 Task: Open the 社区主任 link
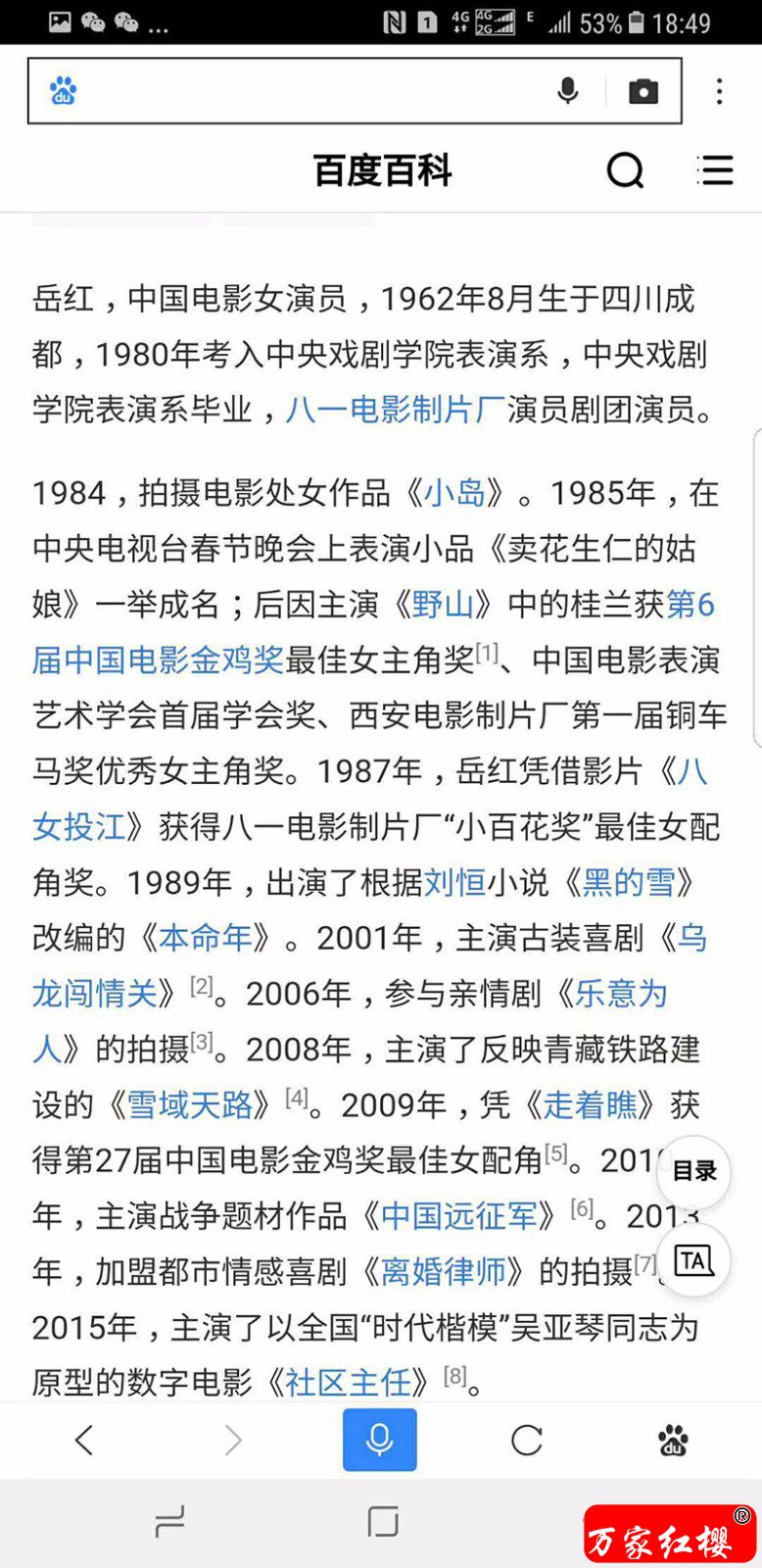348,1383
